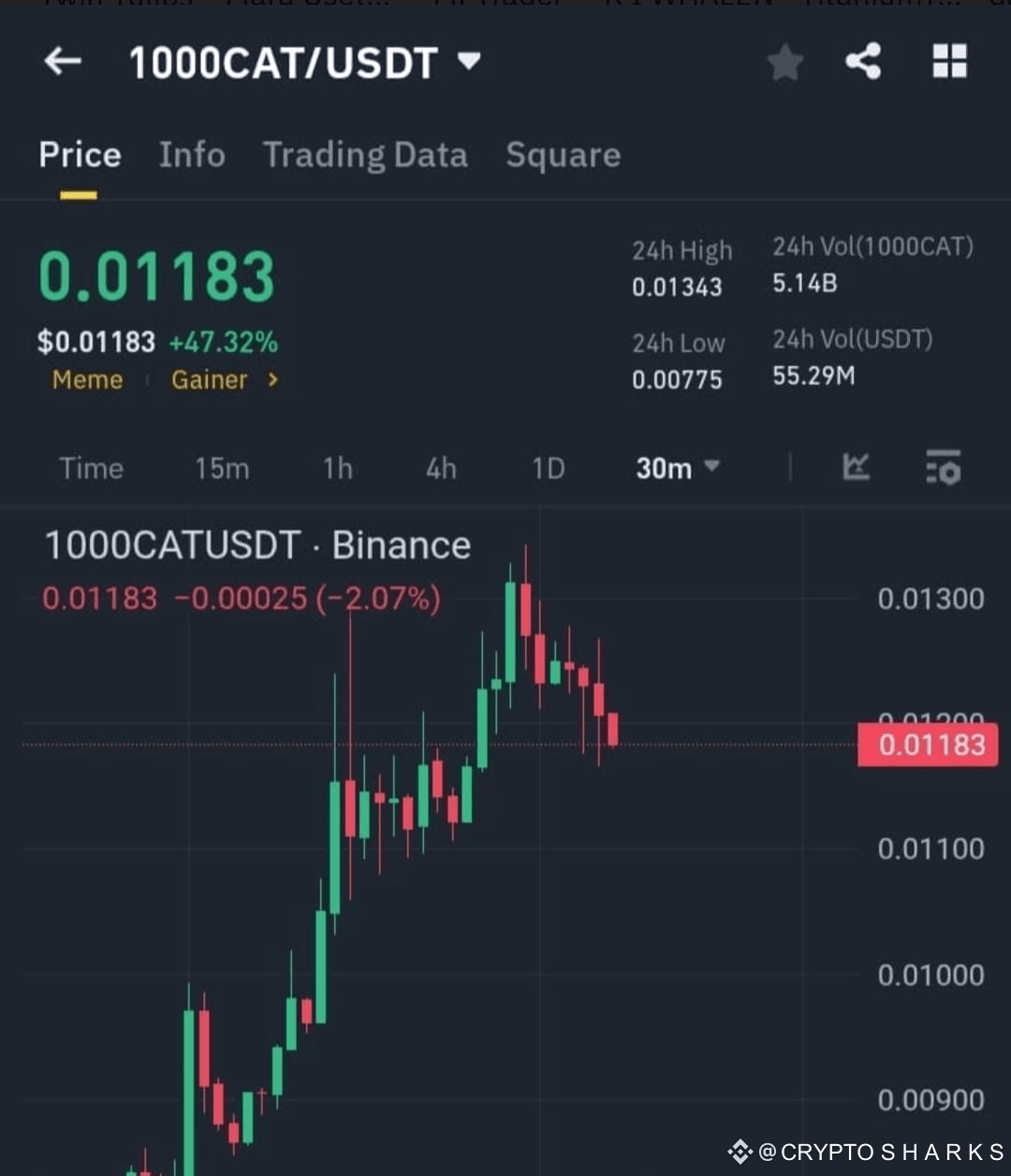Tap the red 0.01183 price marker on chart

928,744
